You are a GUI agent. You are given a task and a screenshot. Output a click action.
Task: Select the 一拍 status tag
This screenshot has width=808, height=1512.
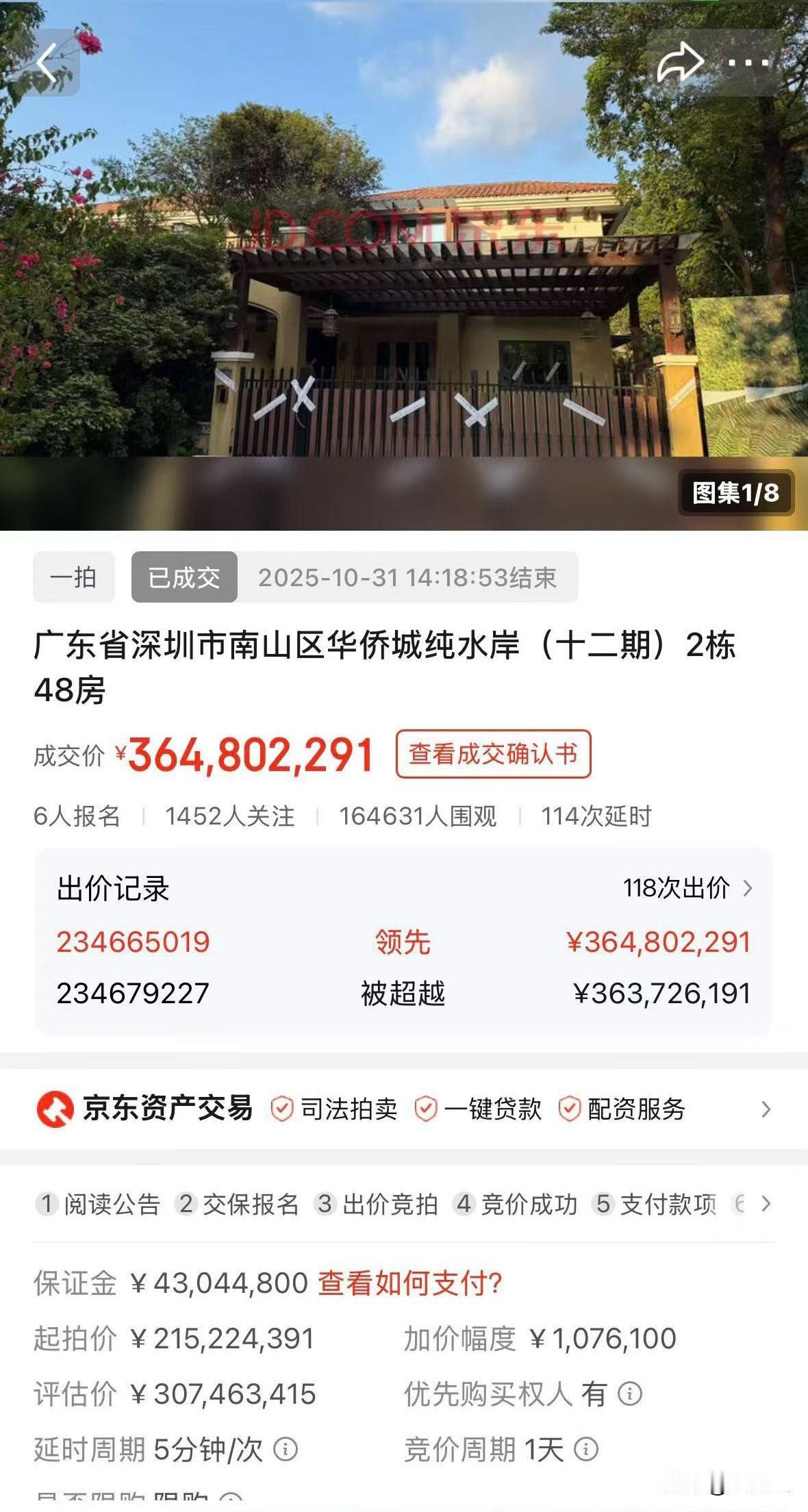[x=74, y=578]
